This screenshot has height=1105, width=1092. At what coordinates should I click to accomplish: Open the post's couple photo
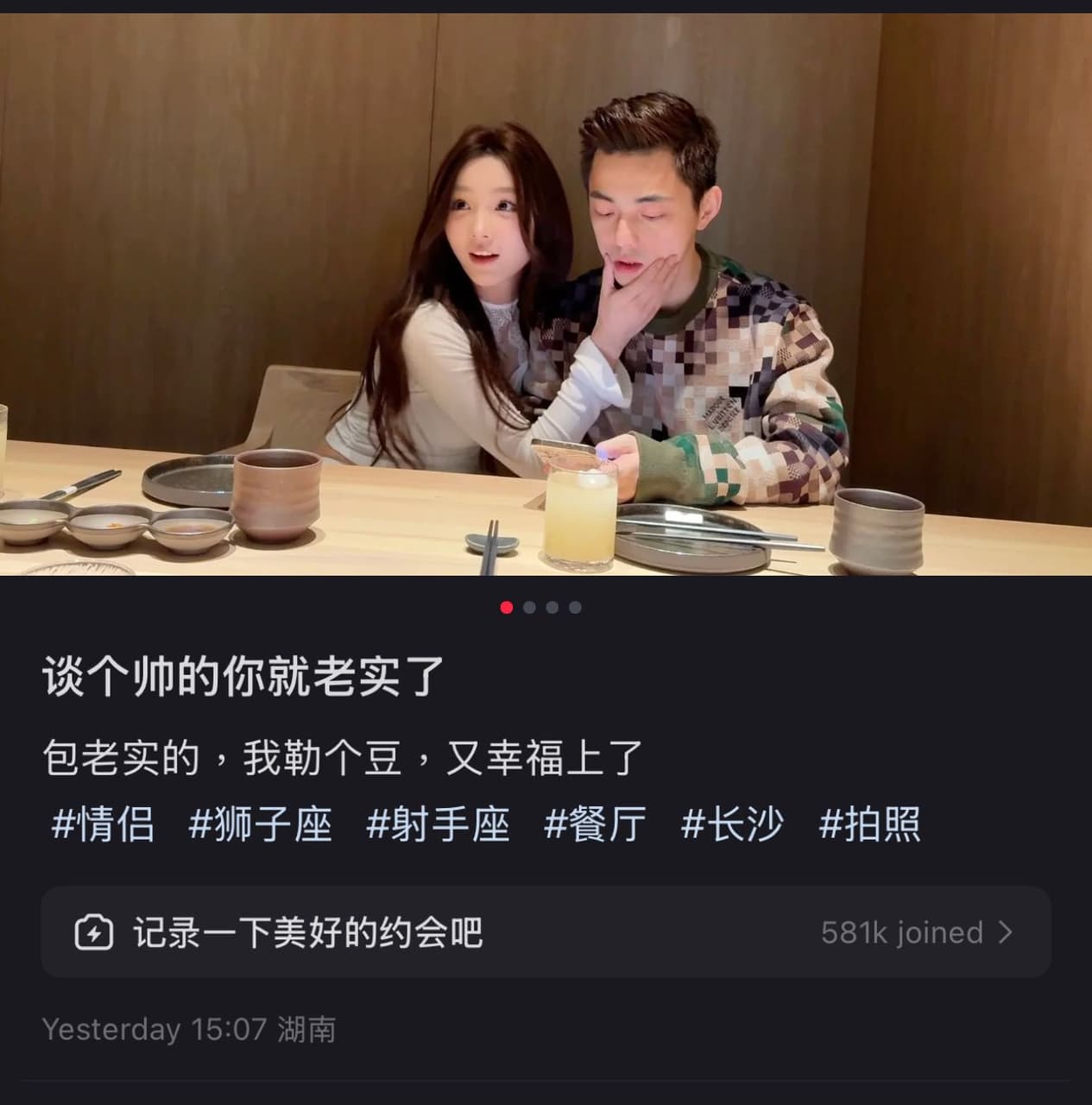pos(546,294)
